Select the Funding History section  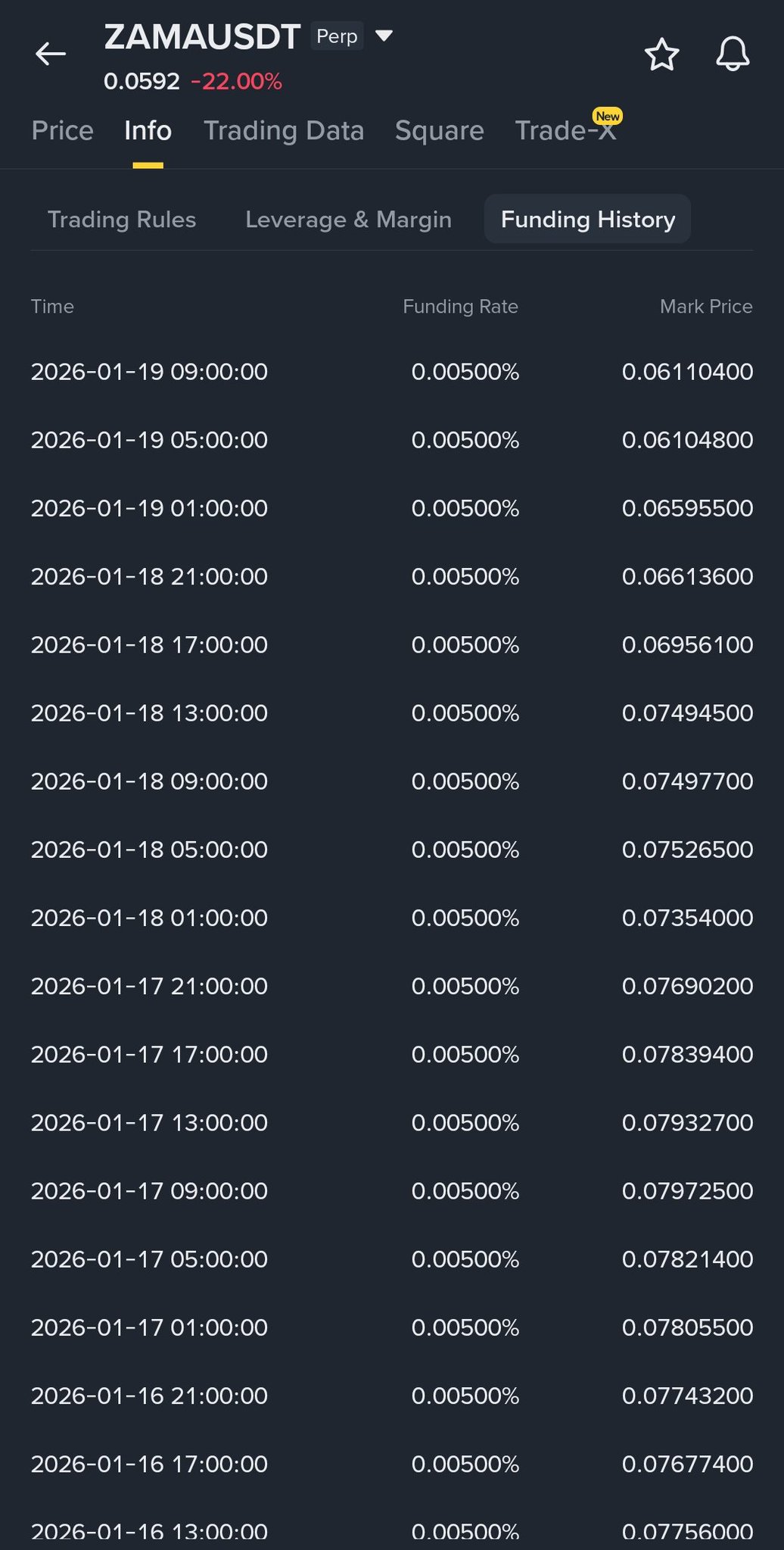(587, 220)
